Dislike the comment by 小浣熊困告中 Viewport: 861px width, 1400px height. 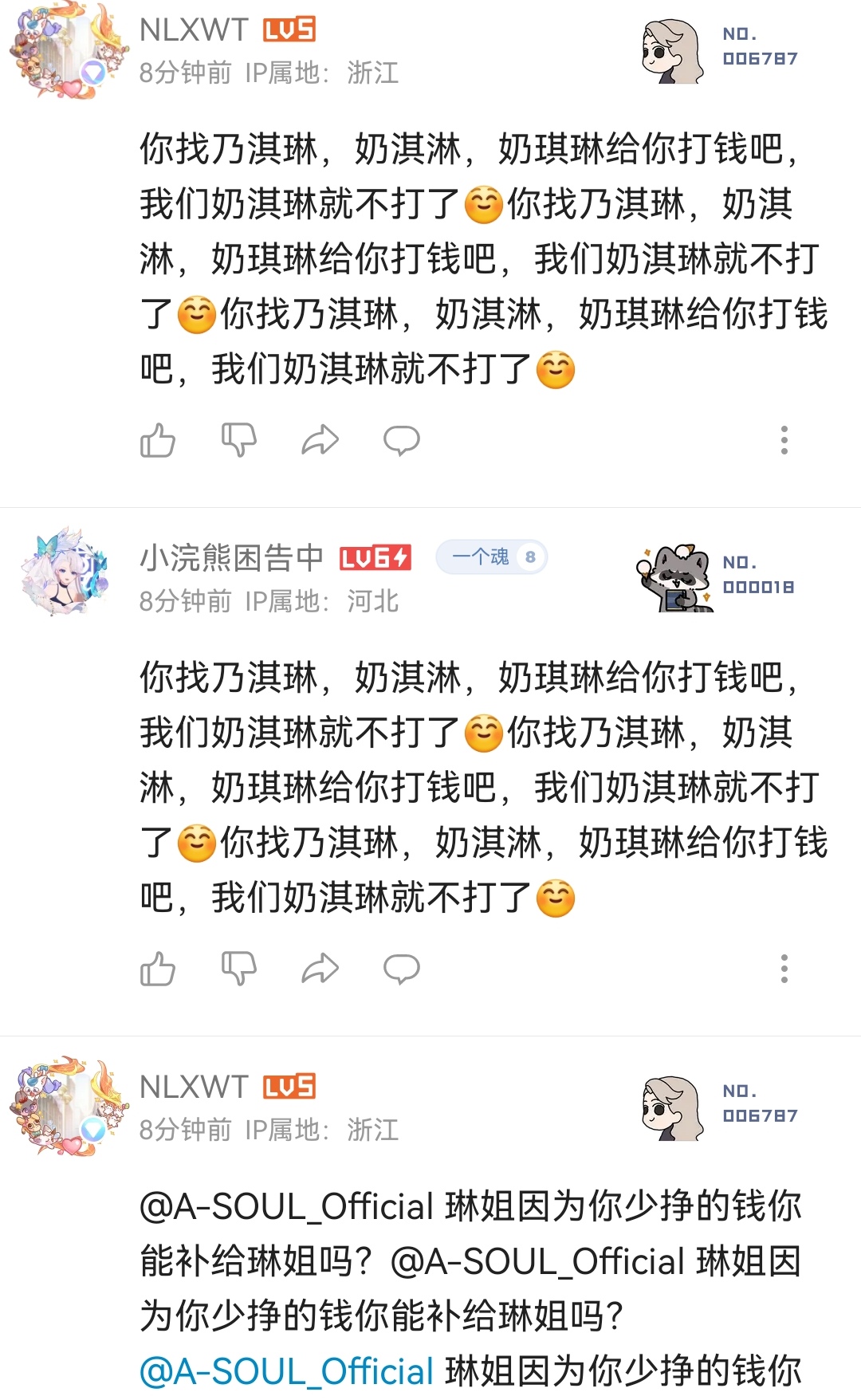[239, 969]
